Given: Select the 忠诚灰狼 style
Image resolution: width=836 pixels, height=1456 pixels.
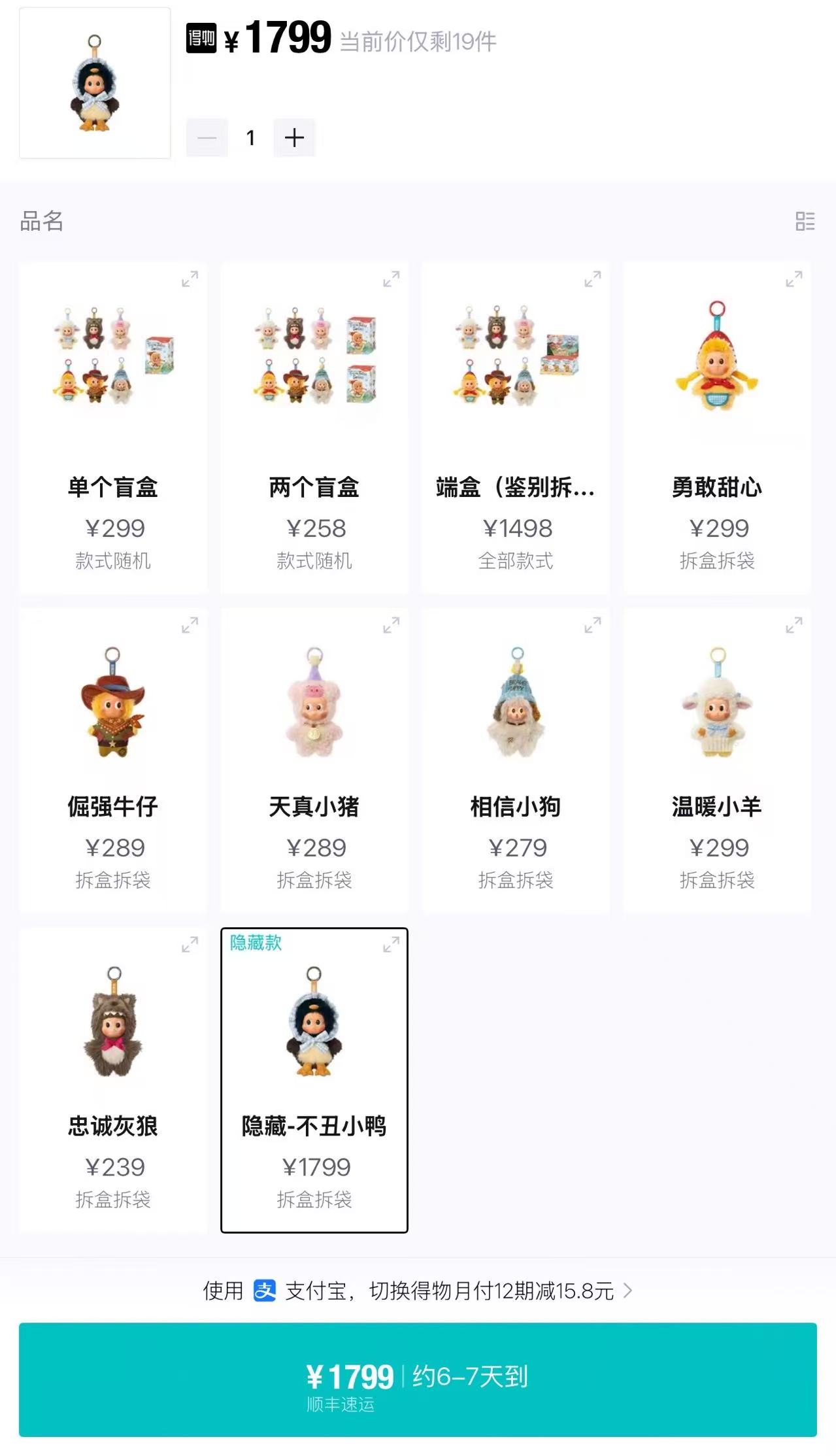Looking at the screenshot, I should tap(113, 1080).
